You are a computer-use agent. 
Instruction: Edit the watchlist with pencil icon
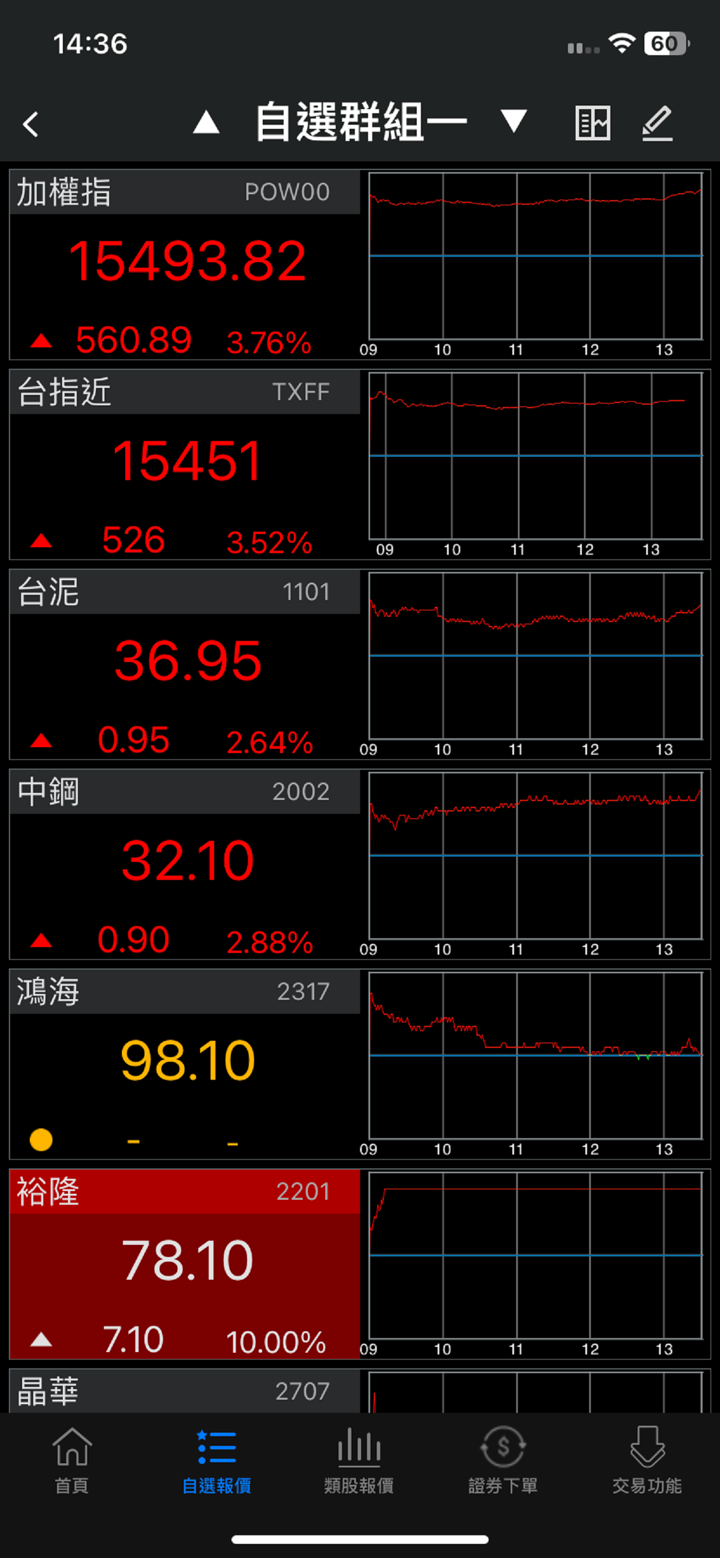coord(657,124)
